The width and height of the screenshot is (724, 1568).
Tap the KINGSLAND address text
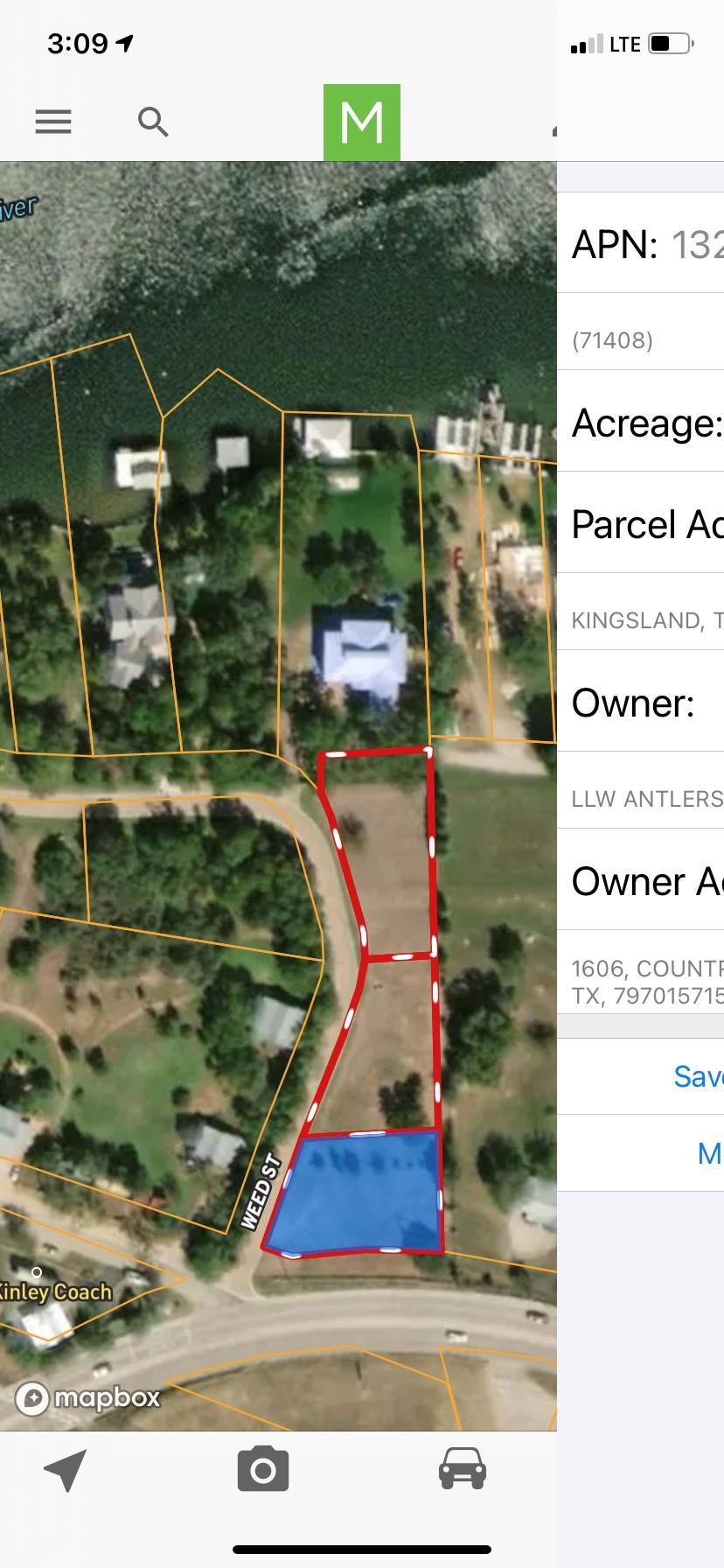(x=647, y=621)
